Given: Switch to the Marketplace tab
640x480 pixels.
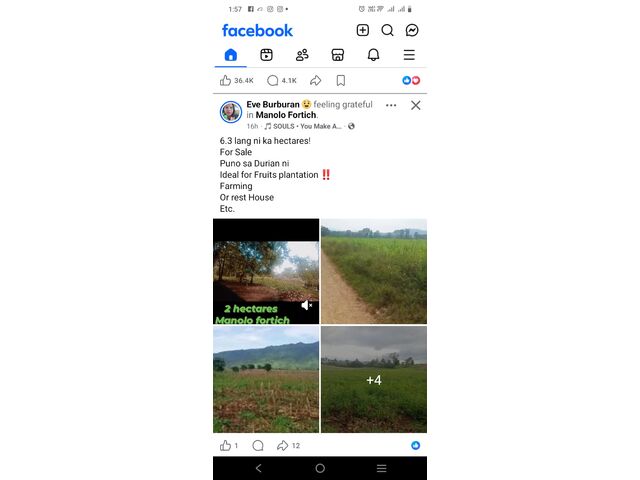Looking at the screenshot, I should click(x=338, y=55).
